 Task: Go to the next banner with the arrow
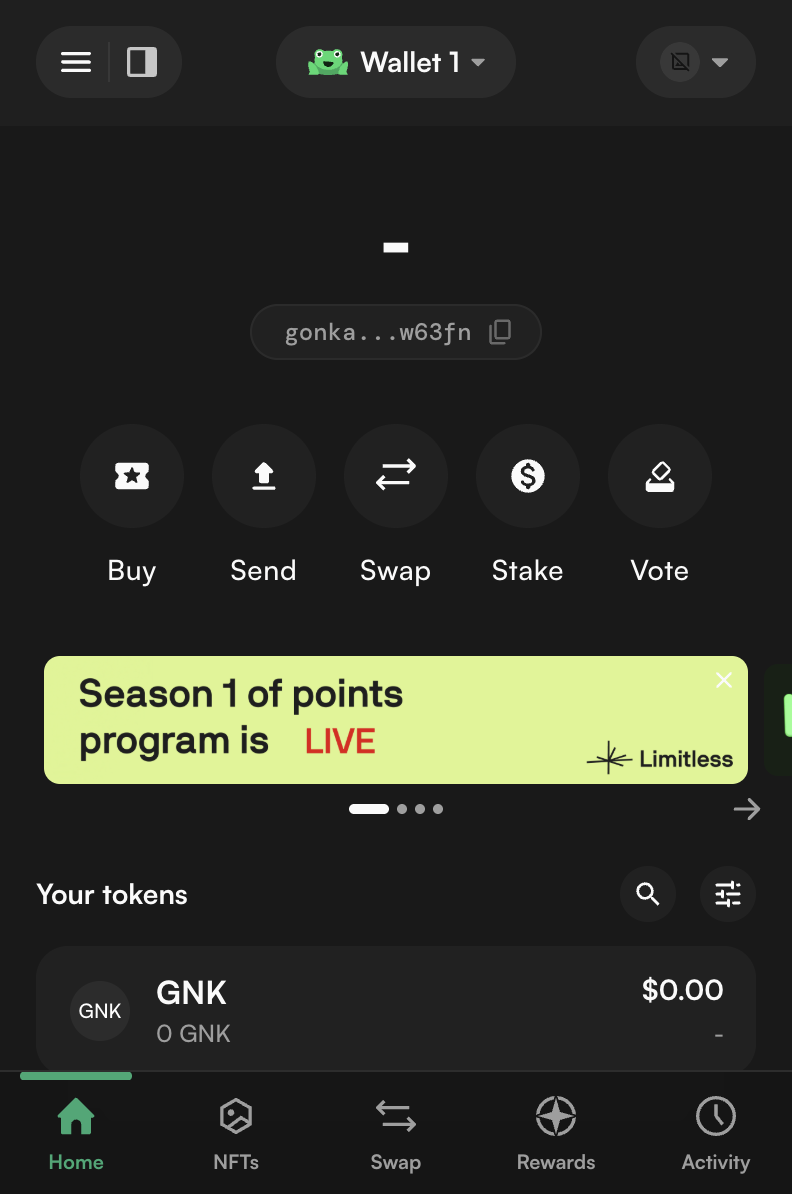point(747,809)
